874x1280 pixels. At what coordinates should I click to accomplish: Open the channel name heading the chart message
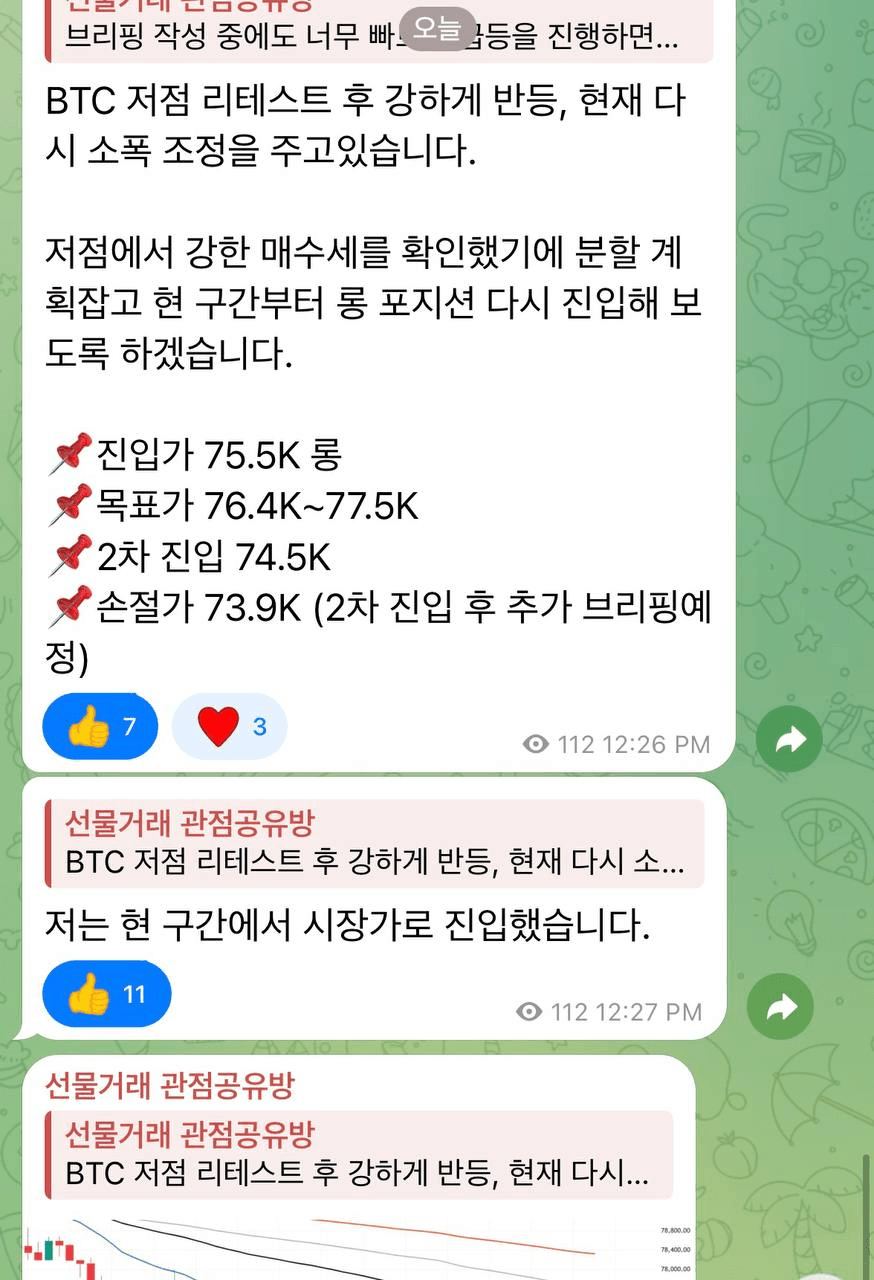tap(170, 1085)
